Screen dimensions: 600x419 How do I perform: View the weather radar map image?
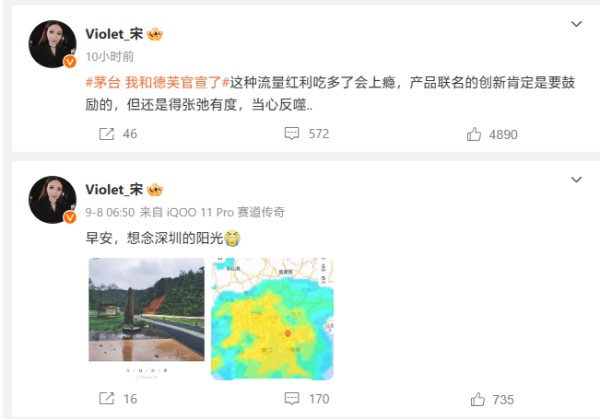click(272, 317)
